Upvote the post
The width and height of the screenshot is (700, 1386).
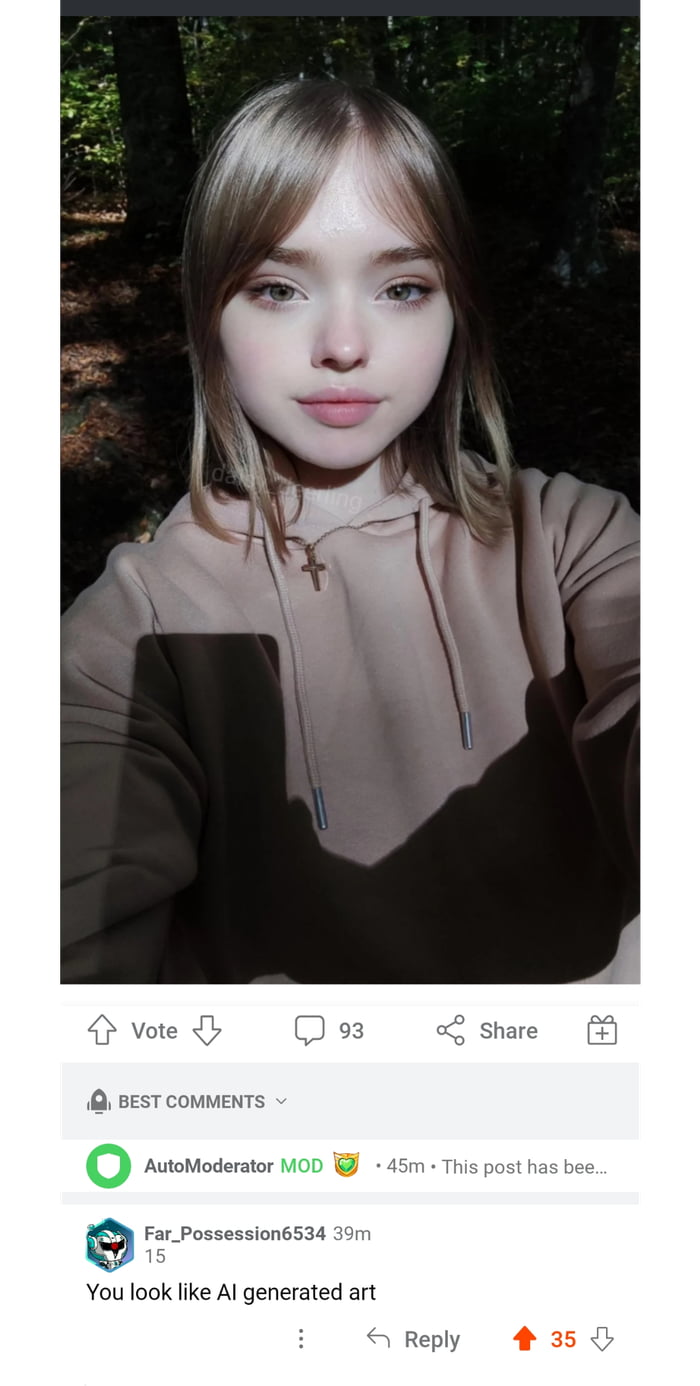coord(102,1030)
